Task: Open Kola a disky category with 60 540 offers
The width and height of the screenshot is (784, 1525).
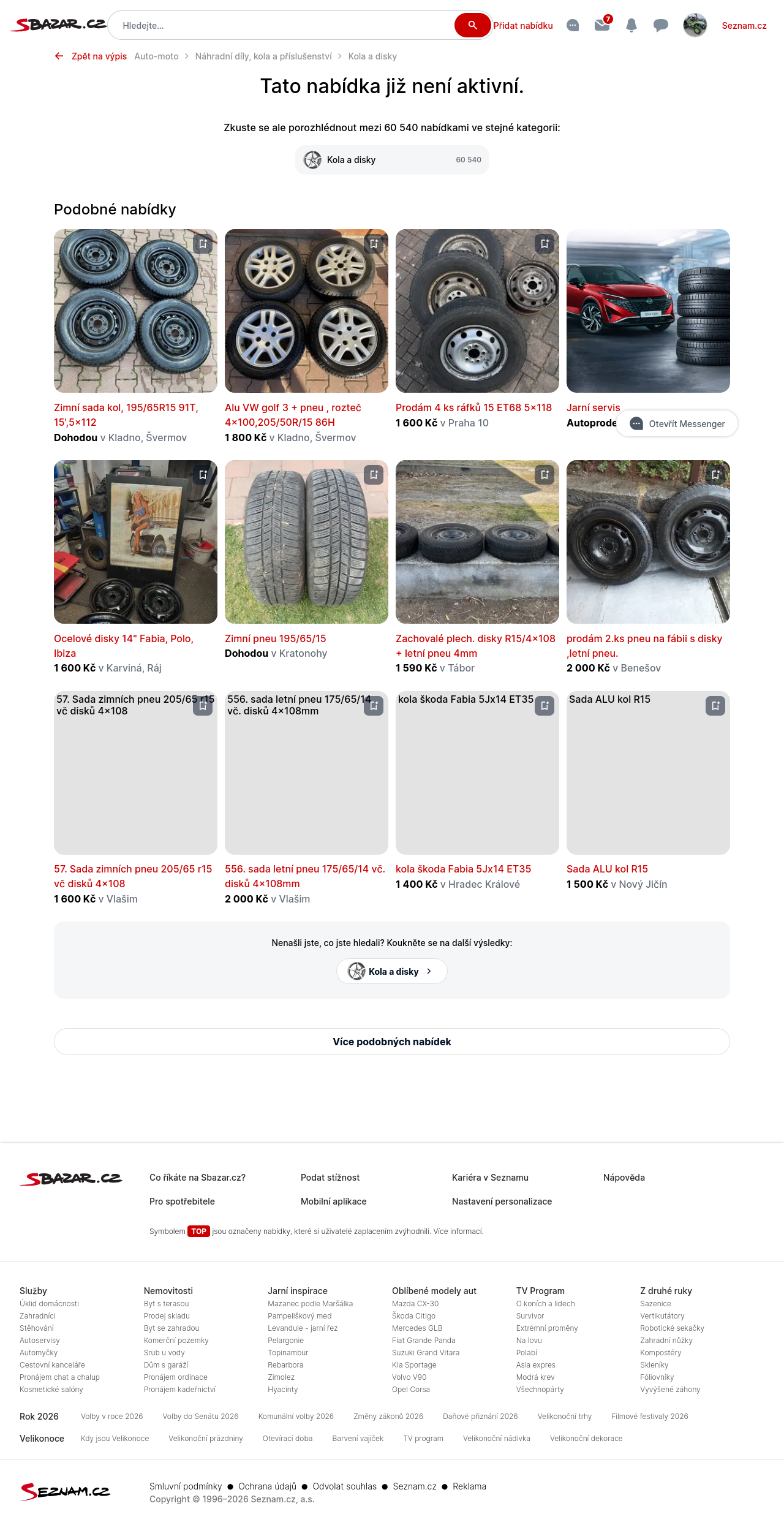Action: [x=392, y=160]
